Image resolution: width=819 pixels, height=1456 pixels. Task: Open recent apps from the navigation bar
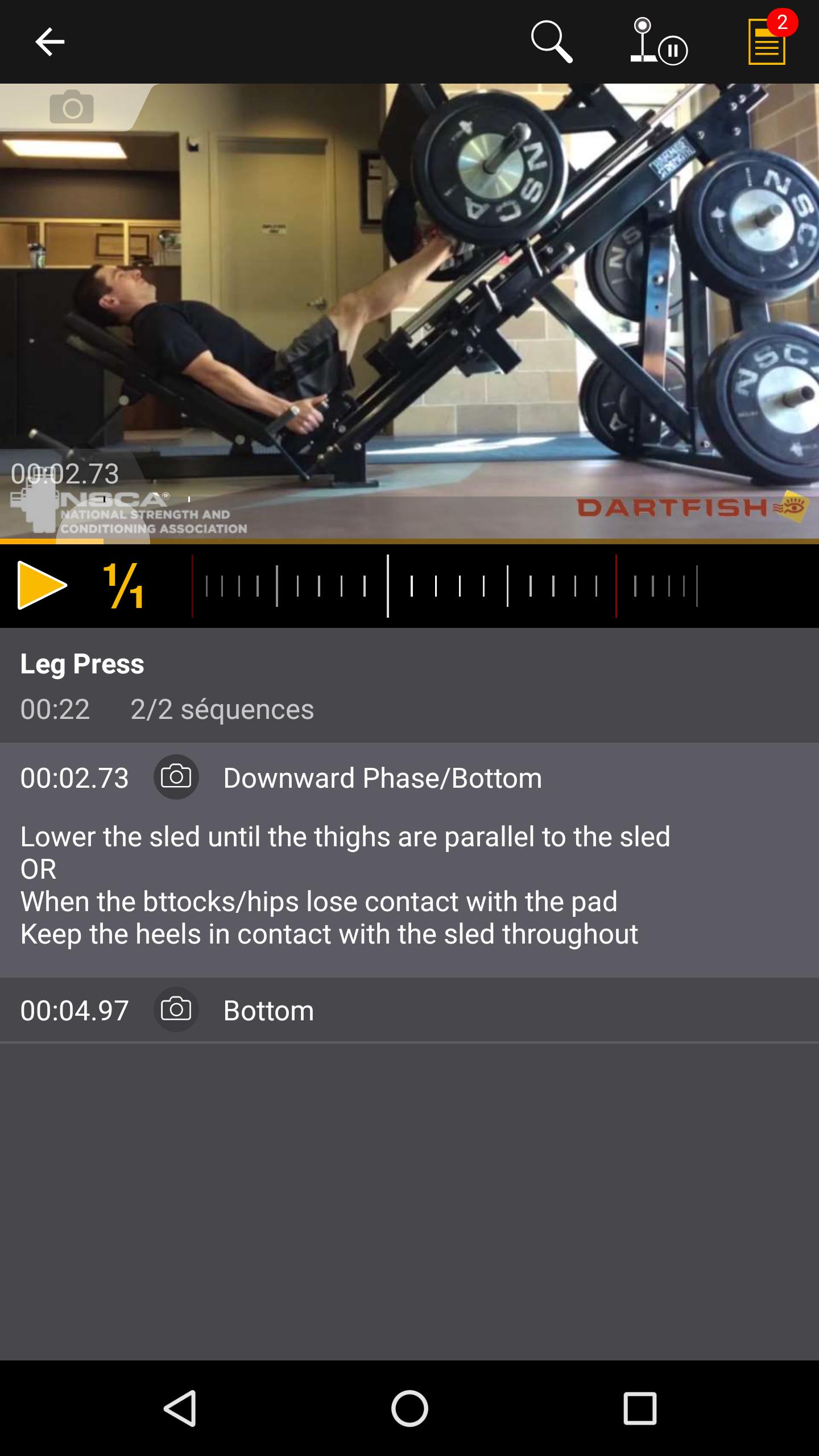(640, 1408)
